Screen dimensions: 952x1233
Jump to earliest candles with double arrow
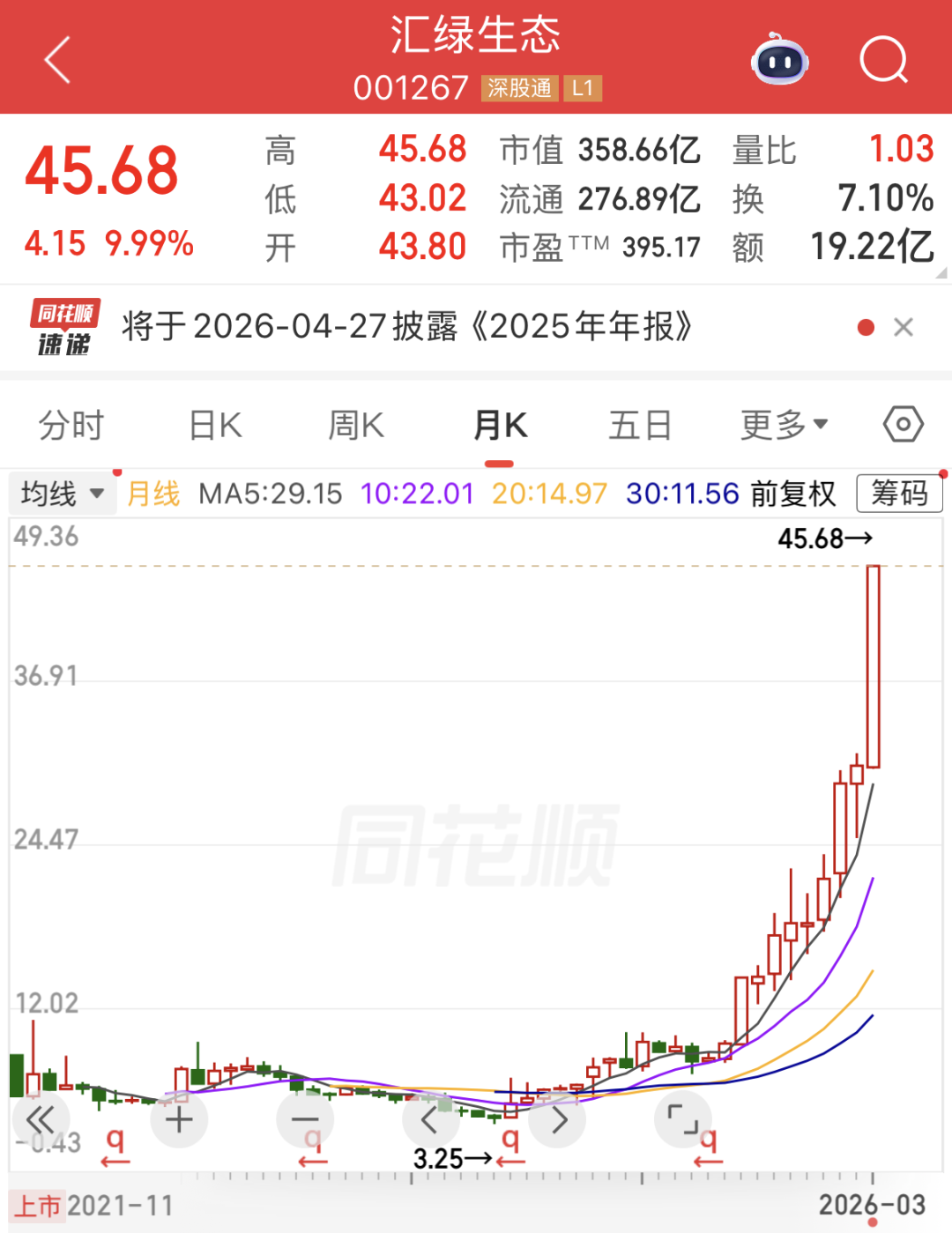[41, 1119]
